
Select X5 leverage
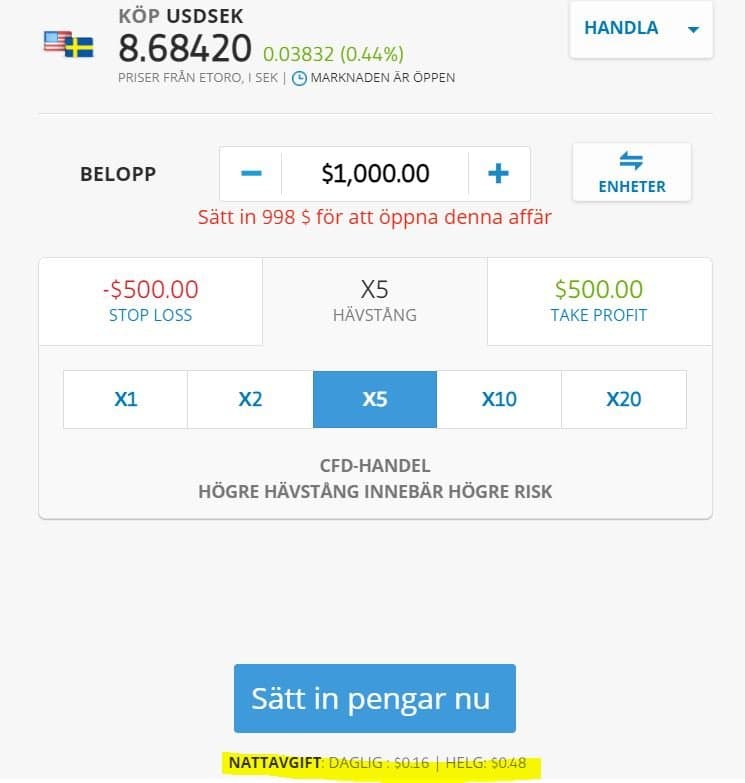(374, 399)
